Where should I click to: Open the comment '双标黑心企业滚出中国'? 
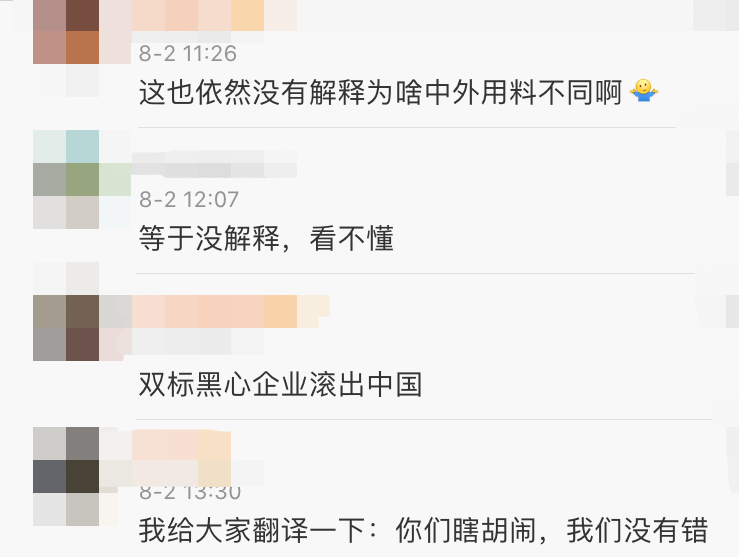click(x=280, y=384)
